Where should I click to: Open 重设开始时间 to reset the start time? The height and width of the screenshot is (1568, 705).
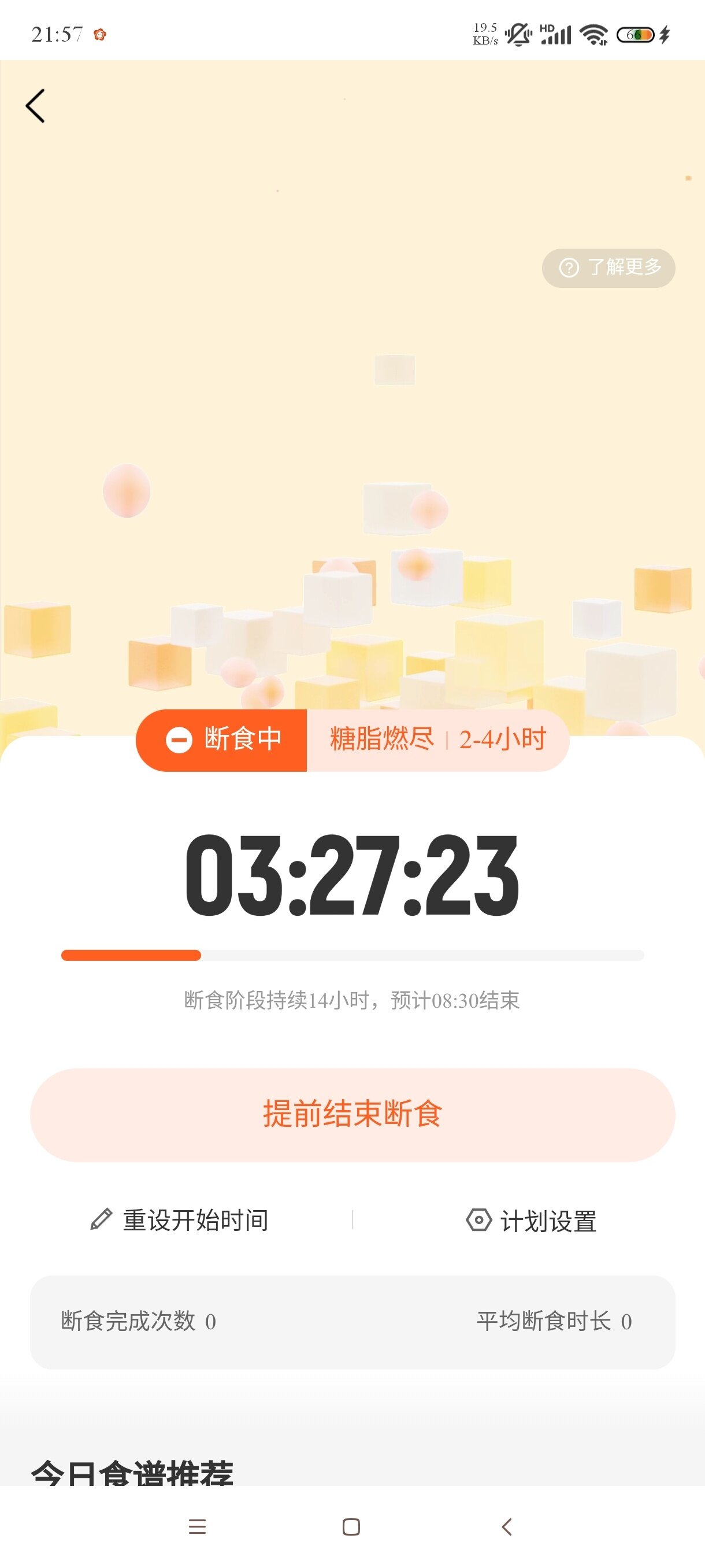coord(180,1220)
